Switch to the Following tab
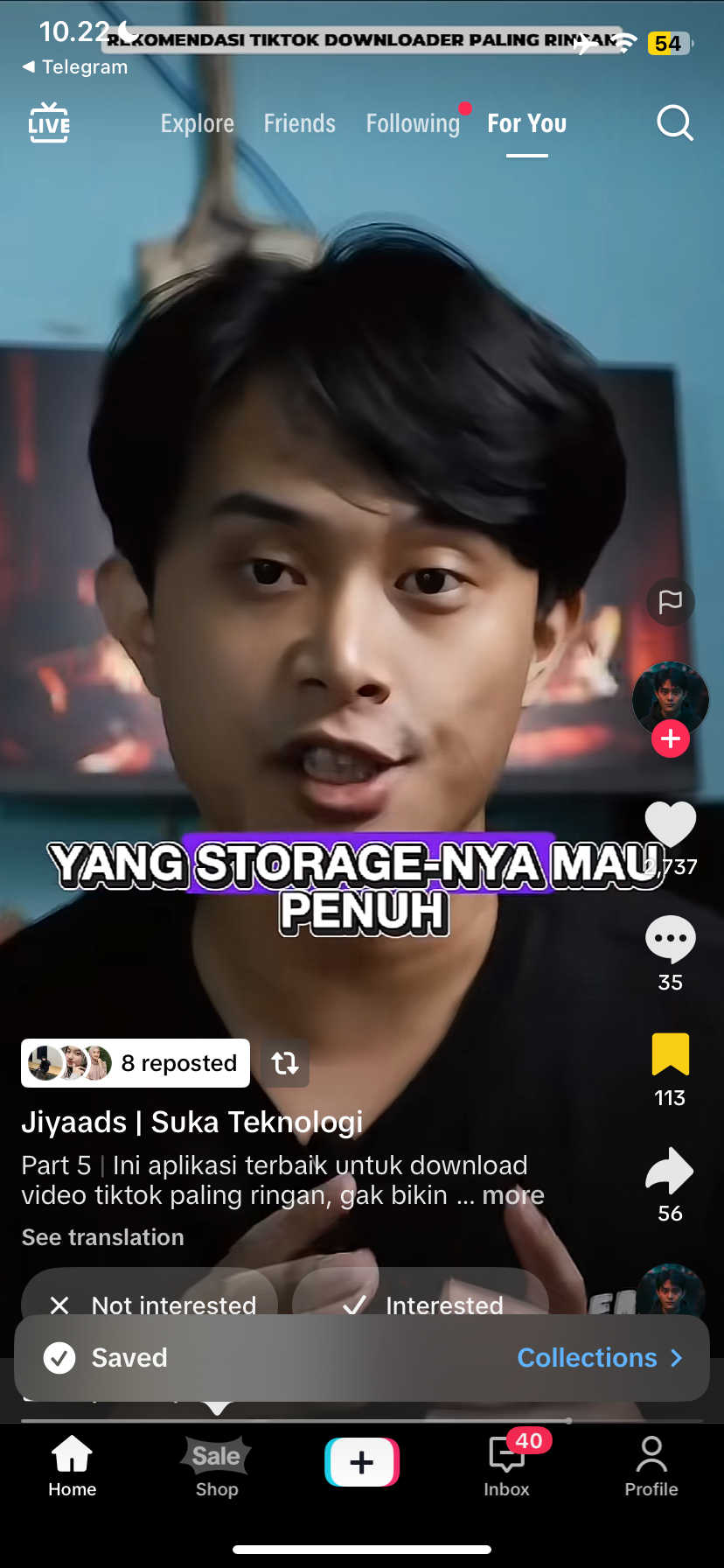Screen dimensions: 724x1568 click(413, 123)
